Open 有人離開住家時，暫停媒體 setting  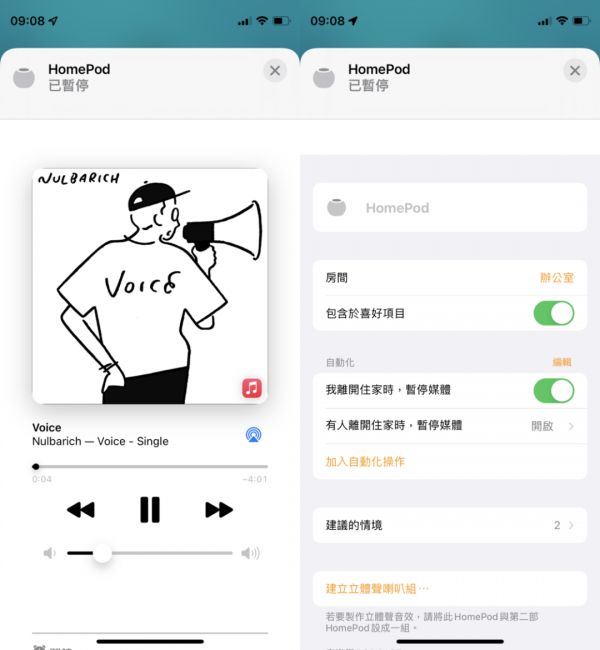[x=450, y=425]
